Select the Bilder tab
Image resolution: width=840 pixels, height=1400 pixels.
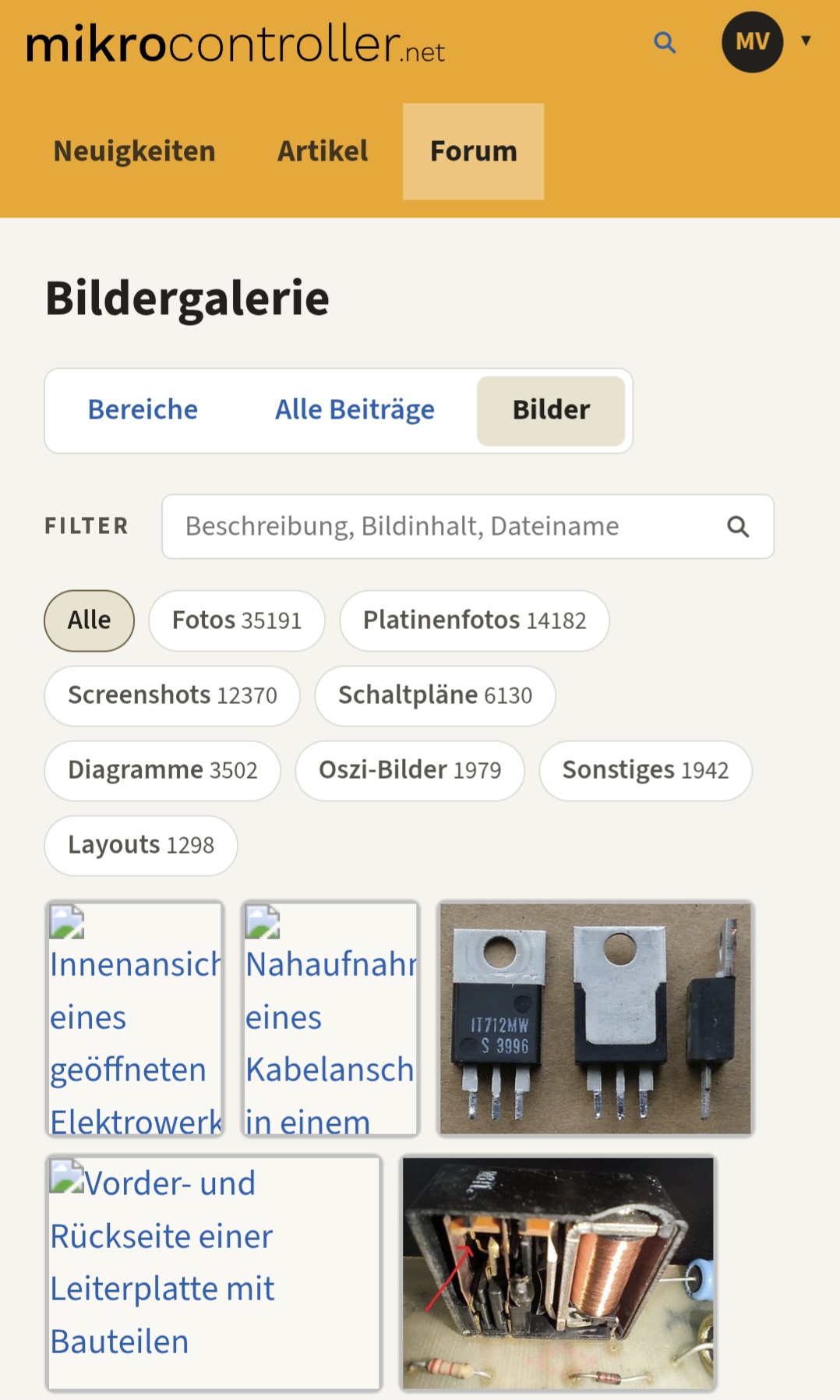pos(551,410)
